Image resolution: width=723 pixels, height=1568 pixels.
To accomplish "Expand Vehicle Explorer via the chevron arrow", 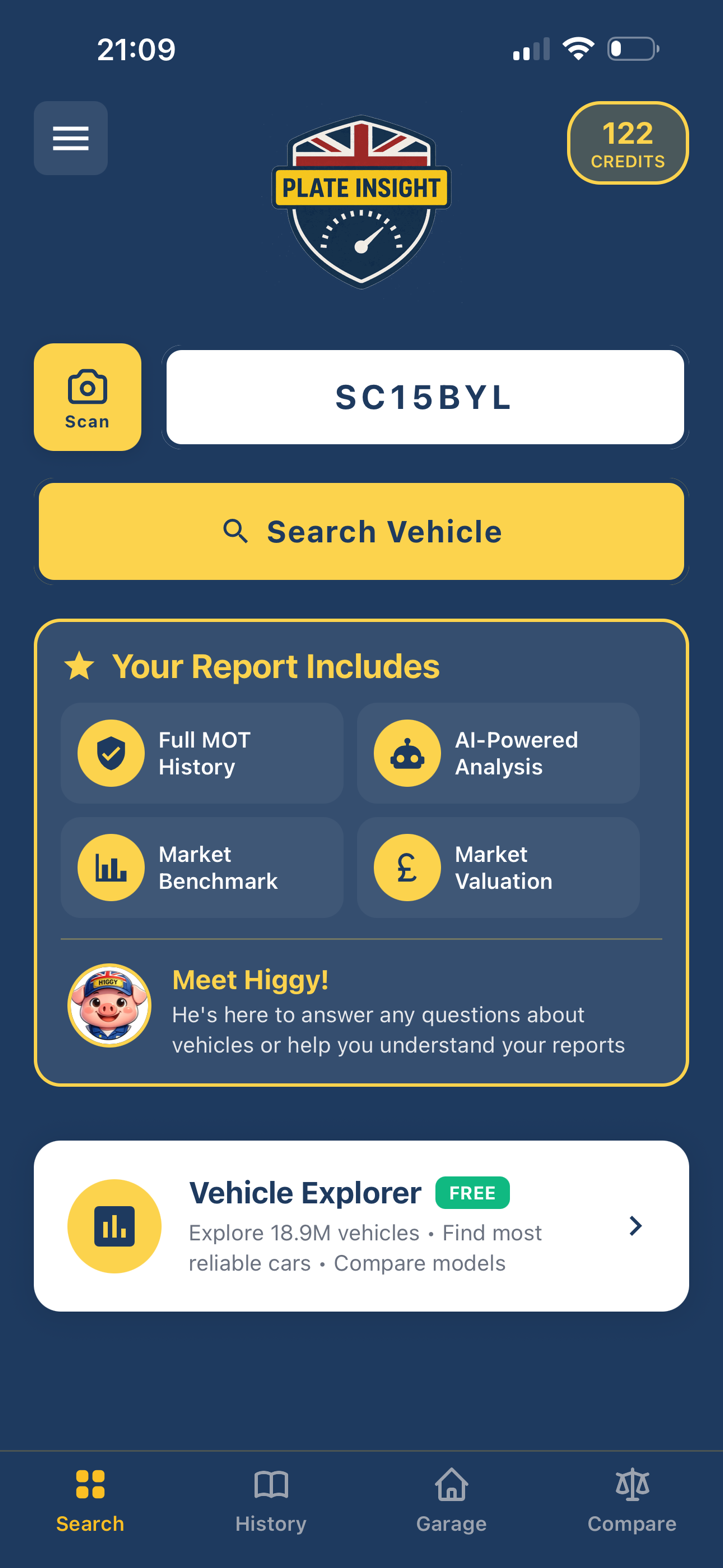I will [634, 1225].
